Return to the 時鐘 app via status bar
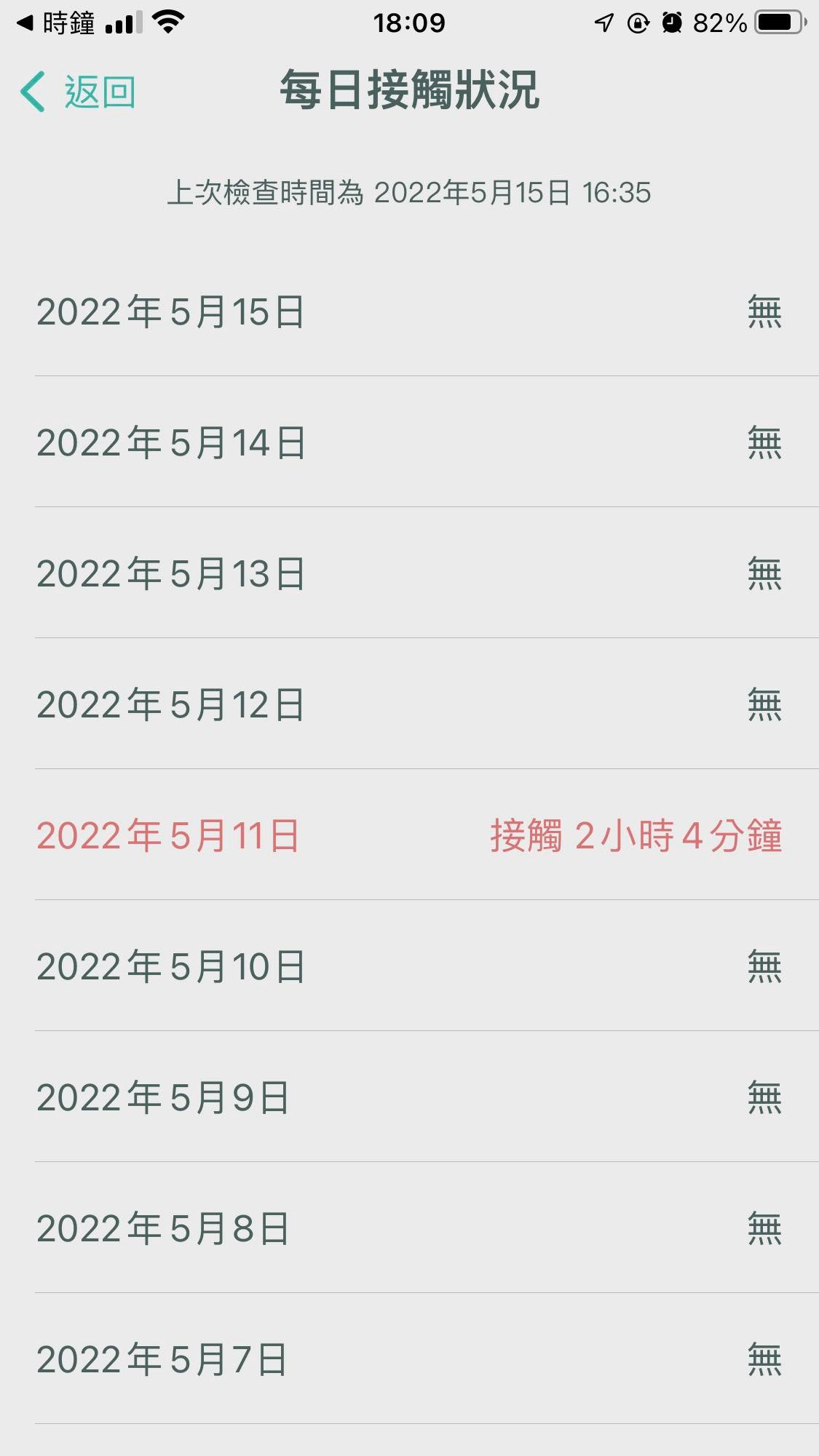The image size is (819, 1456). [55, 23]
